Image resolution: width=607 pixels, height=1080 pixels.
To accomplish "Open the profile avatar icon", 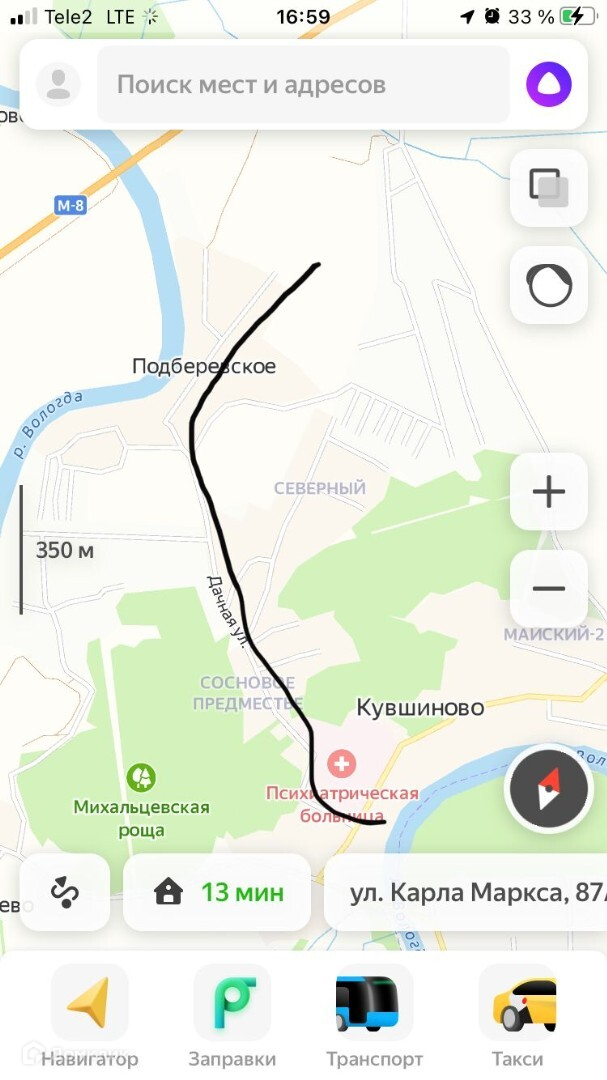I will pos(58,84).
